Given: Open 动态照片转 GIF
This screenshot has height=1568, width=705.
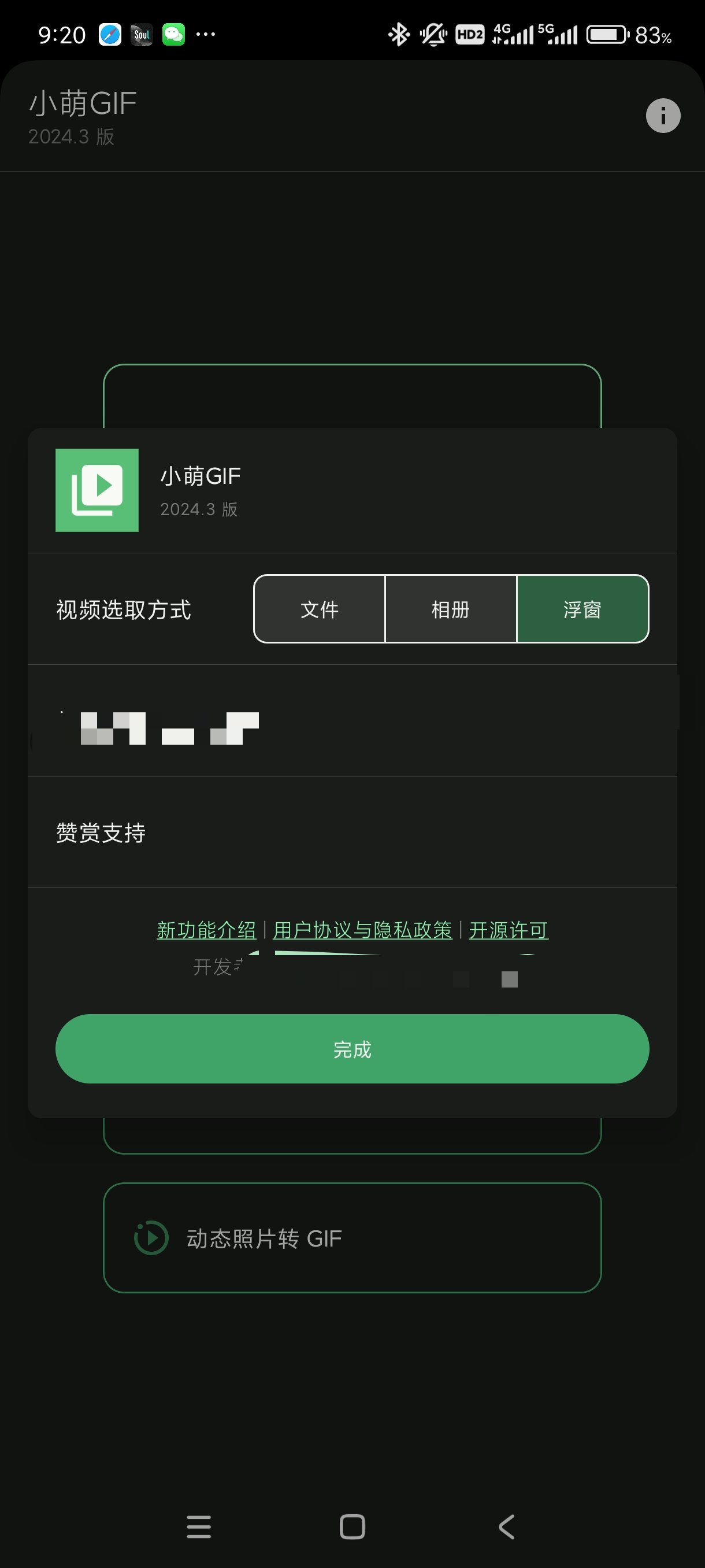Looking at the screenshot, I should tap(352, 1238).
